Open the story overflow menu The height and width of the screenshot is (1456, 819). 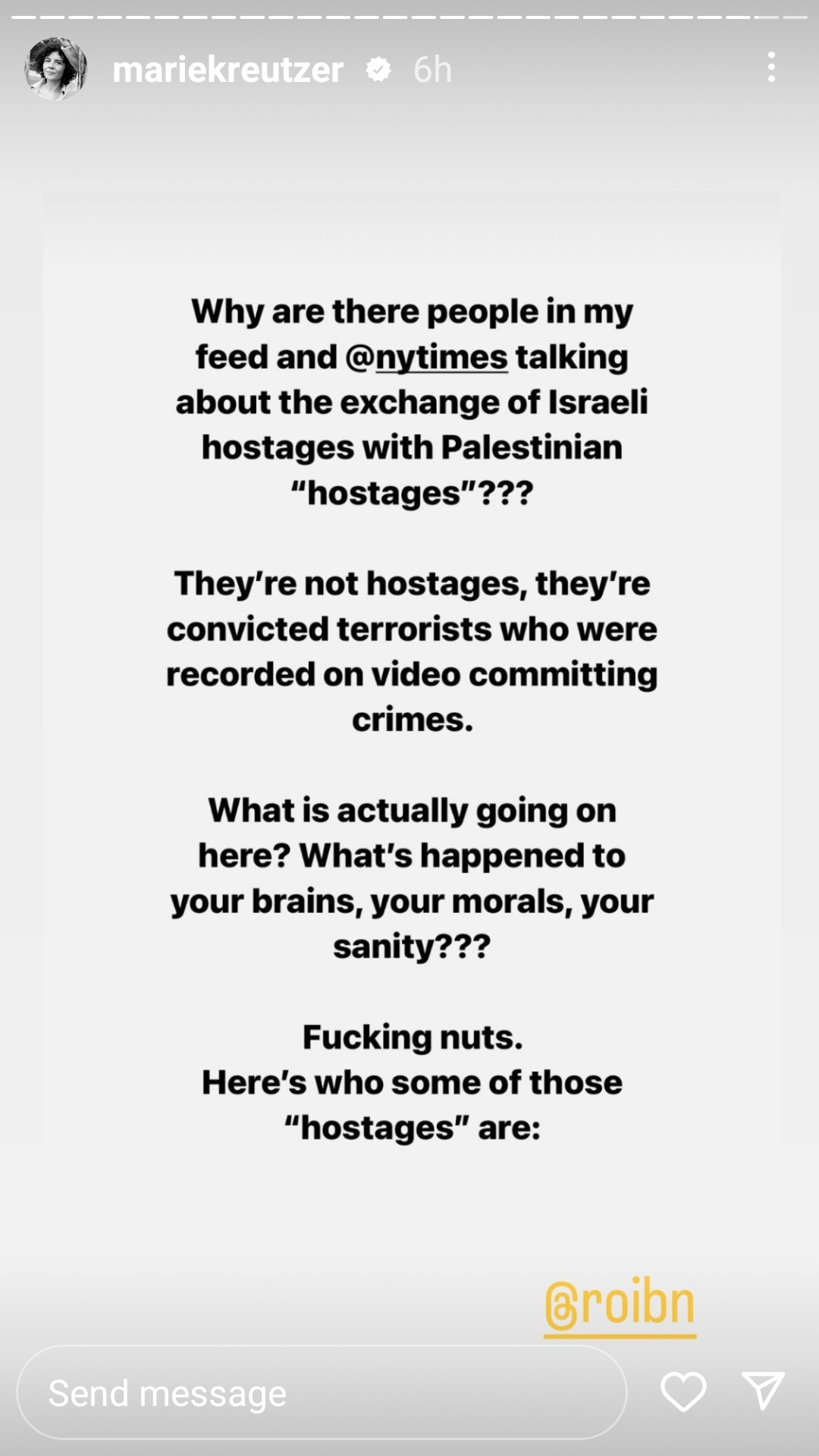click(x=771, y=67)
